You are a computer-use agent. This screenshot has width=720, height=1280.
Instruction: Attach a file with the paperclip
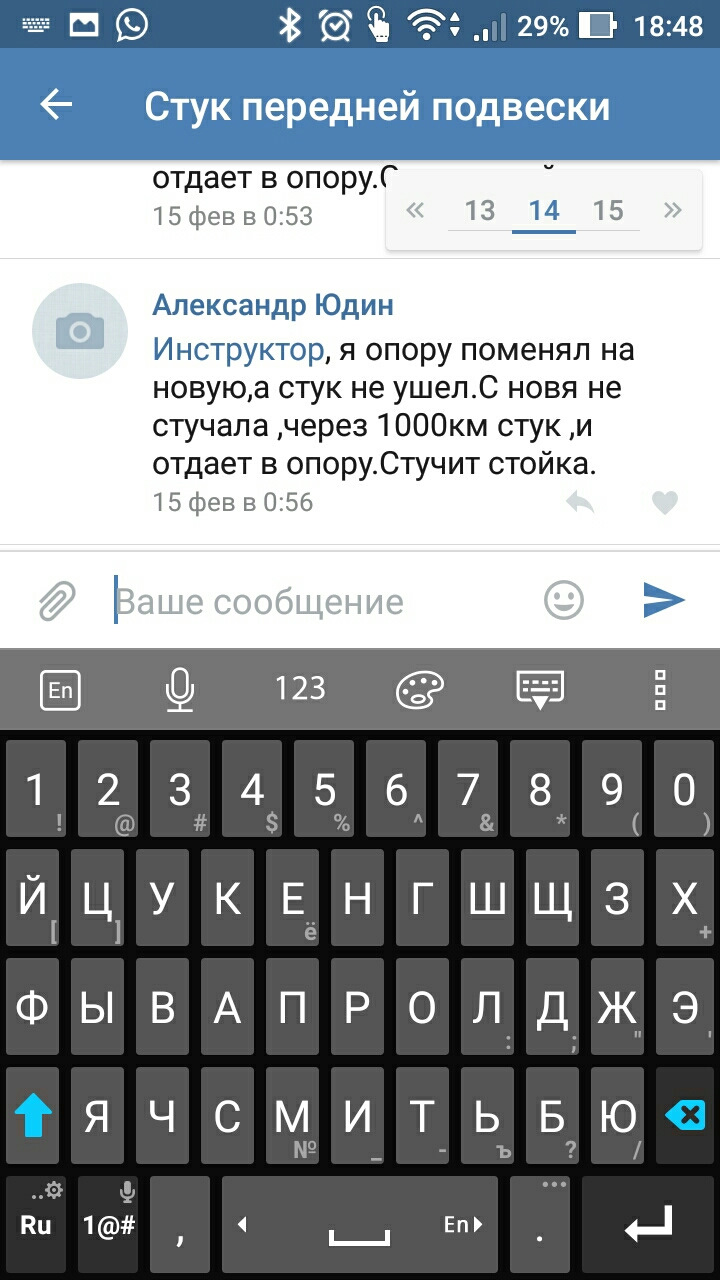[57, 601]
